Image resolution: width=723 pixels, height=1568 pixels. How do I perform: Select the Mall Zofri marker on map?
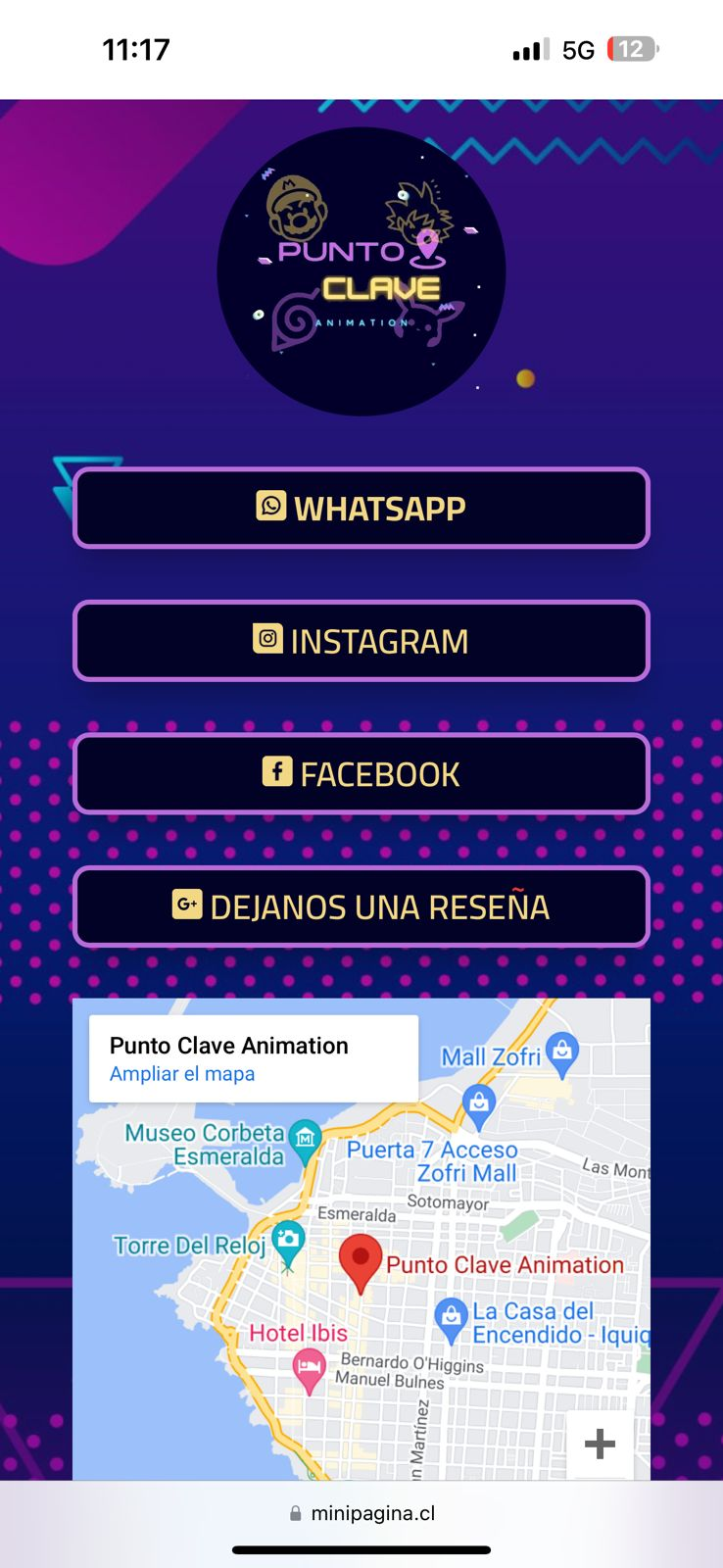pyautogui.click(x=561, y=1053)
